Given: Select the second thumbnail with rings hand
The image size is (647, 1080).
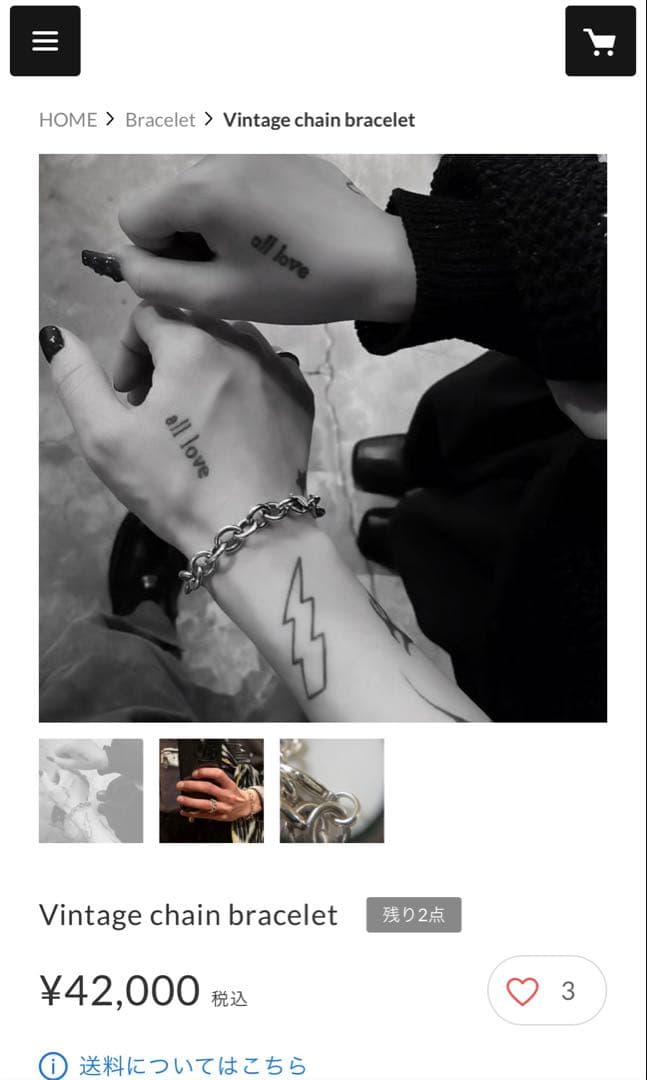Looking at the screenshot, I should tap(211, 791).
